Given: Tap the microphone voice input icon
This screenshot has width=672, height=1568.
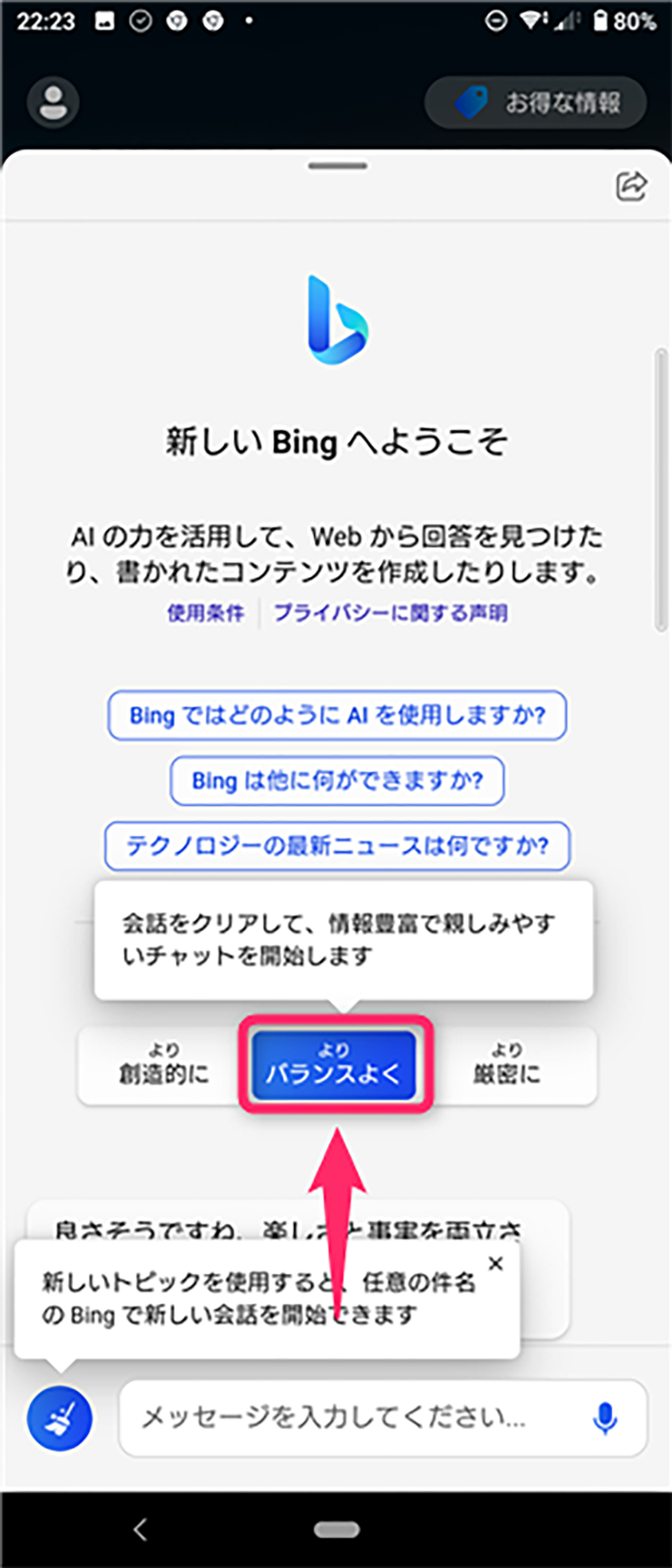Looking at the screenshot, I should 605,1418.
